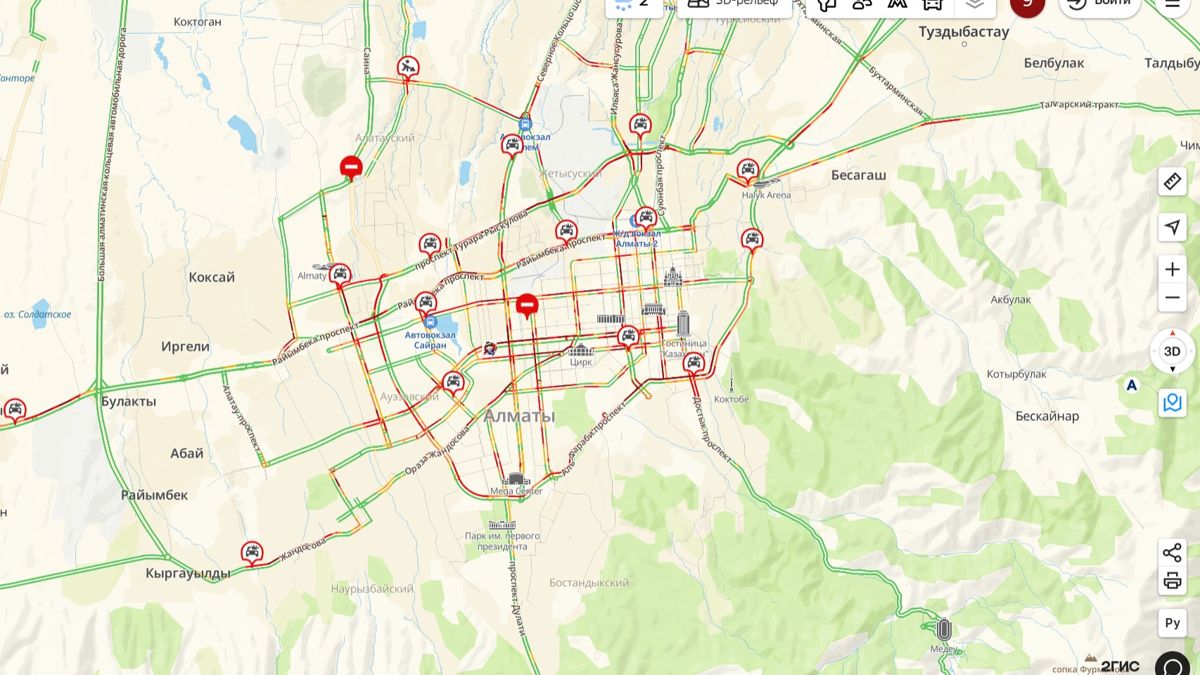Open the red traffic score indicator
Image resolution: width=1200 pixels, height=675 pixels.
tap(1027, 5)
